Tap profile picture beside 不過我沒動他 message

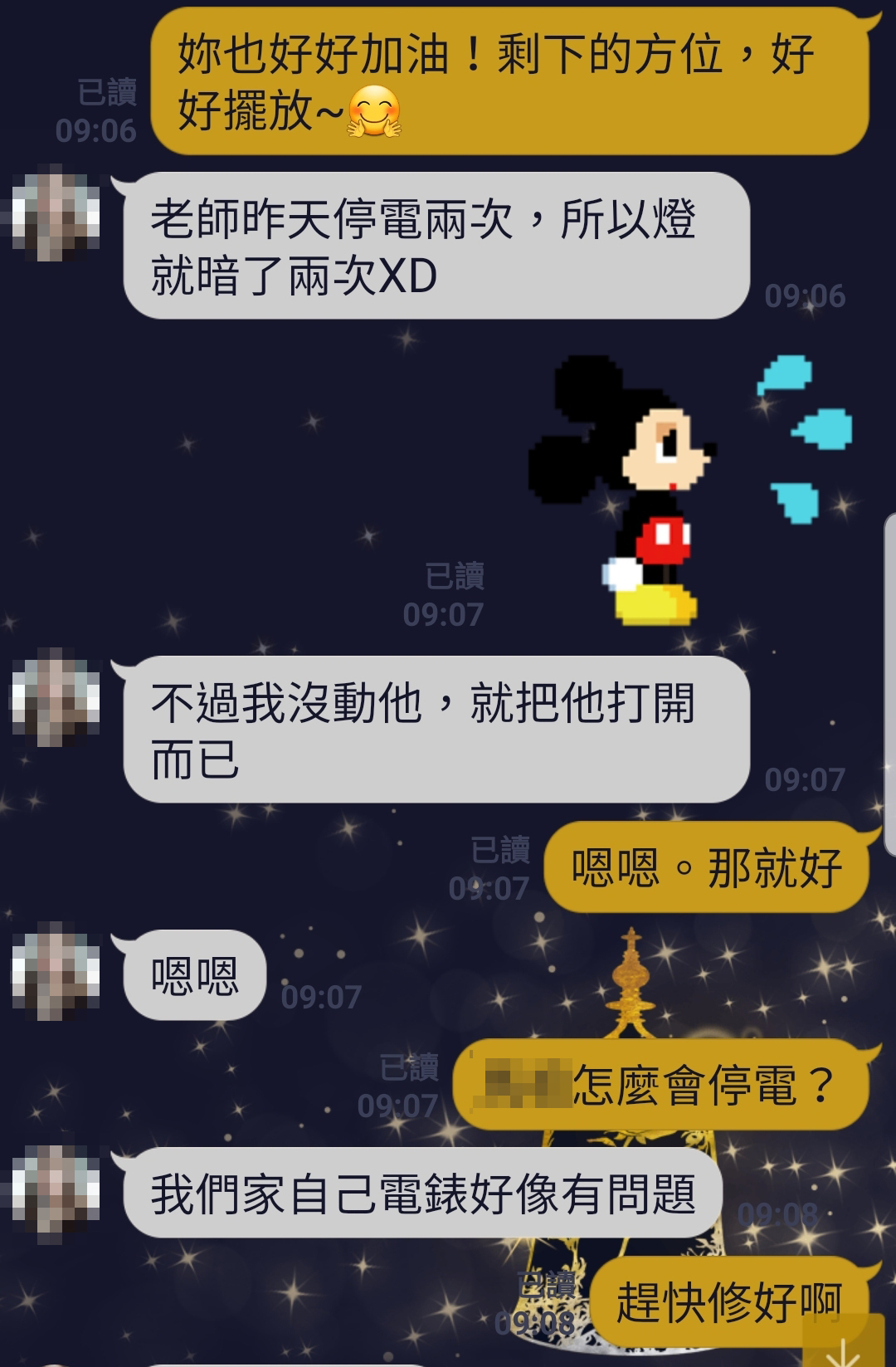55,697
